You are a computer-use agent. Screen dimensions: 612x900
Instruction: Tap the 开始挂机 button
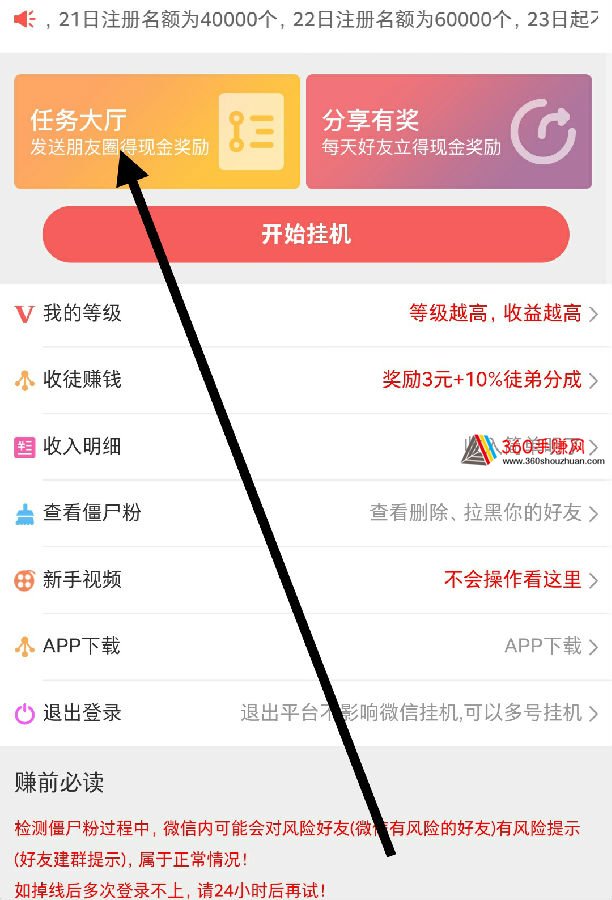(x=306, y=235)
